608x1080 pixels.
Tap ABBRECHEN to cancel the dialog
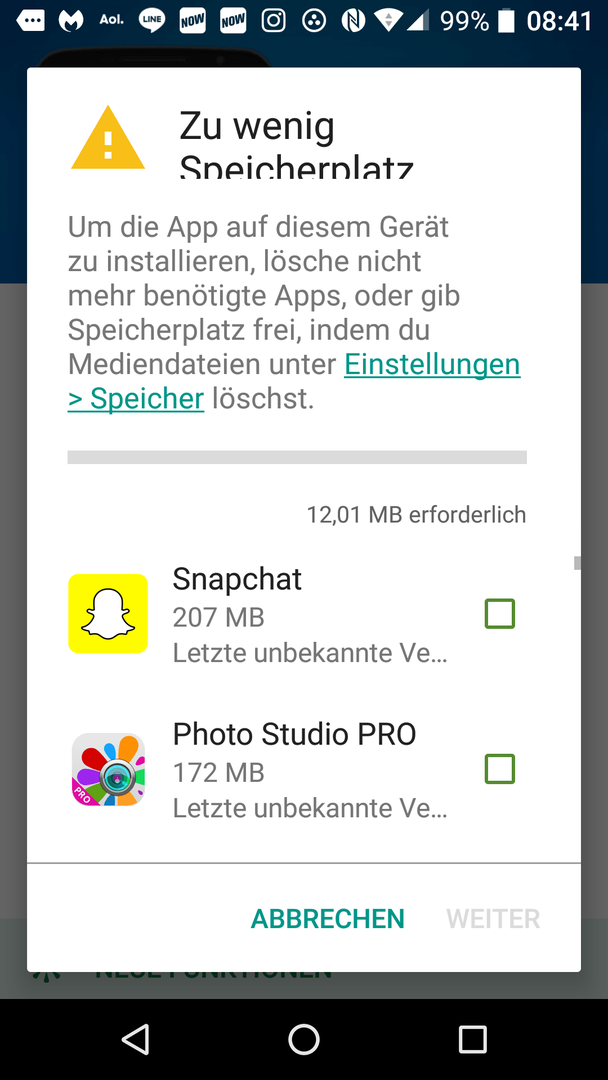pyautogui.click(x=327, y=919)
